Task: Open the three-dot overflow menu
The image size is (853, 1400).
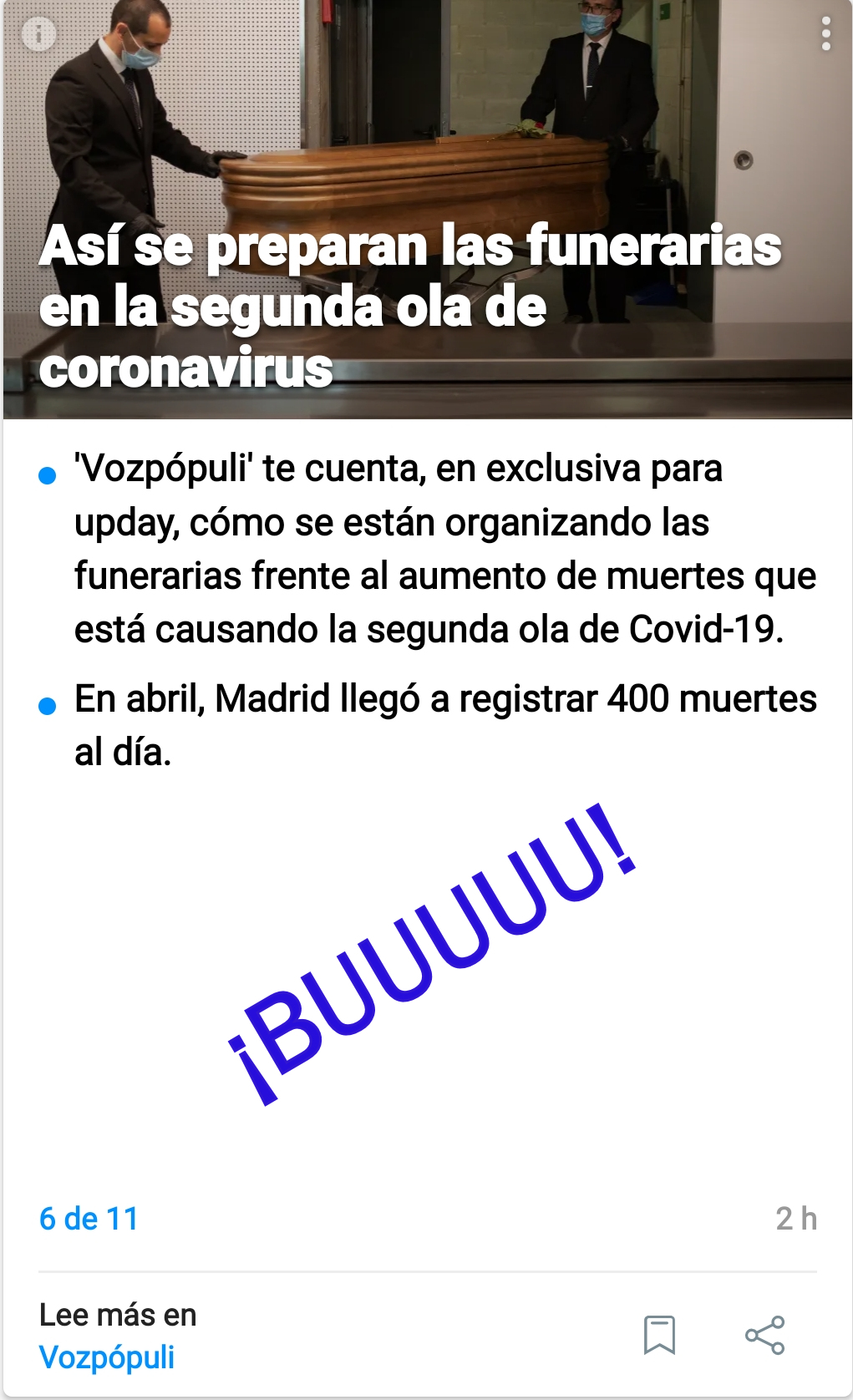Action: pyautogui.click(x=825, y=34)
